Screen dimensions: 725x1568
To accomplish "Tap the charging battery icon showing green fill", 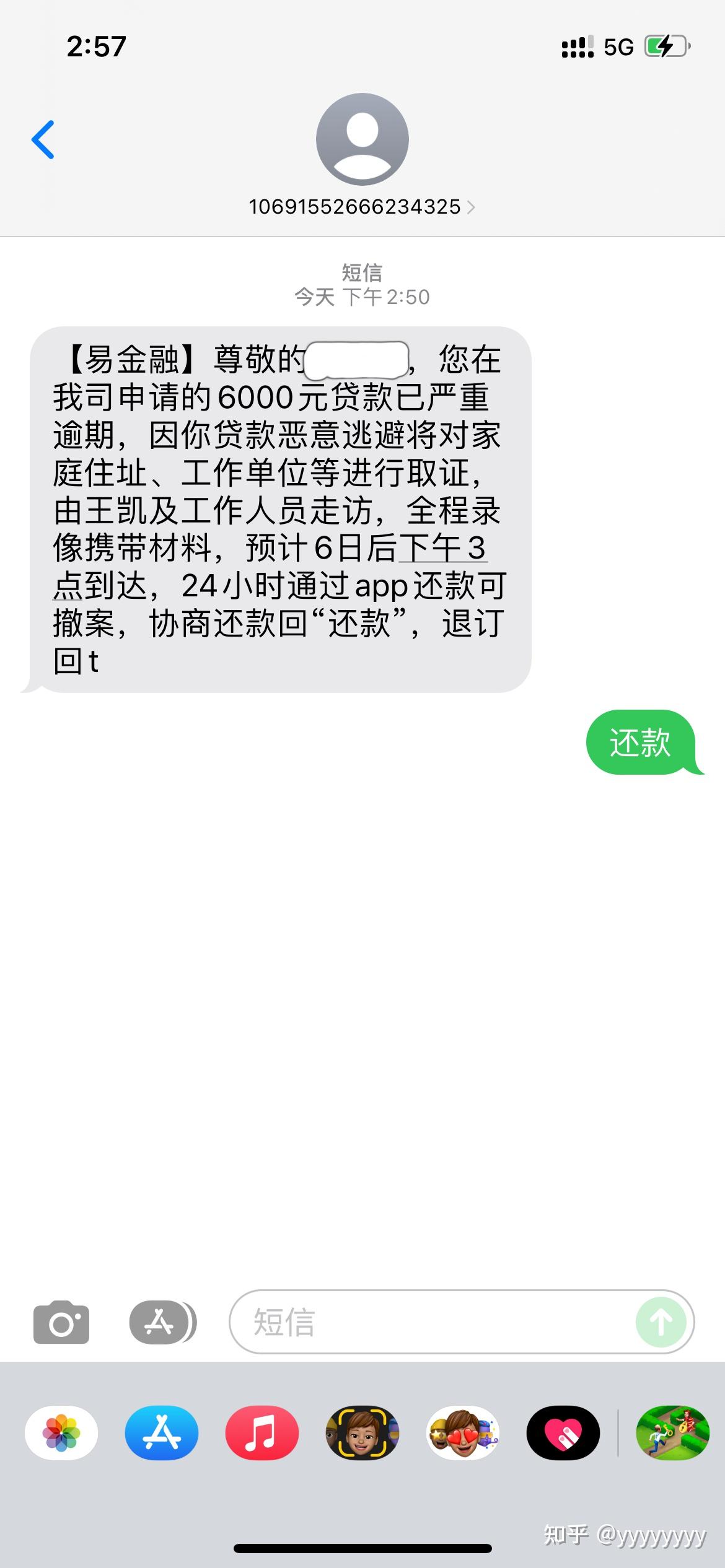I will [664, 45].
